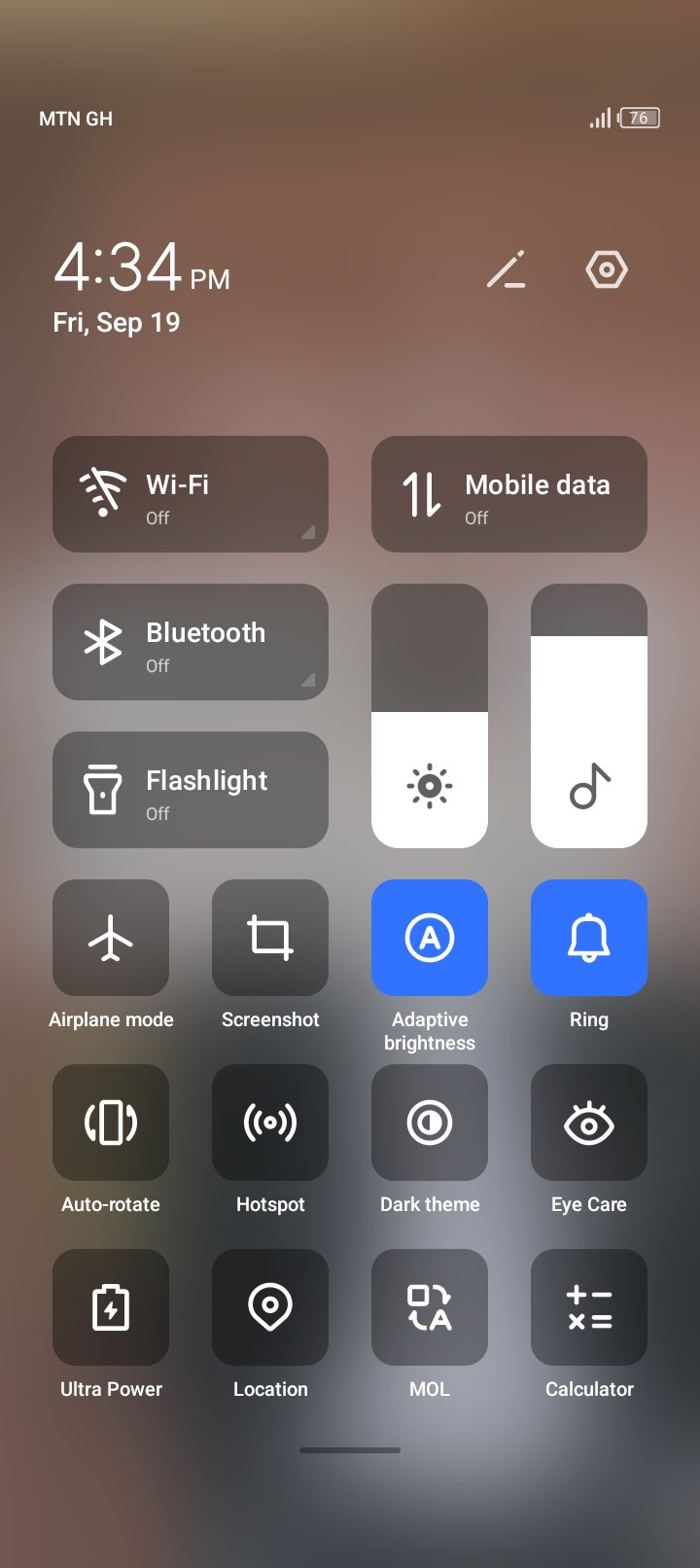700x1568 pixels.
Task: Open the edit quick settings pencil icon
Action: coord(507,269)
